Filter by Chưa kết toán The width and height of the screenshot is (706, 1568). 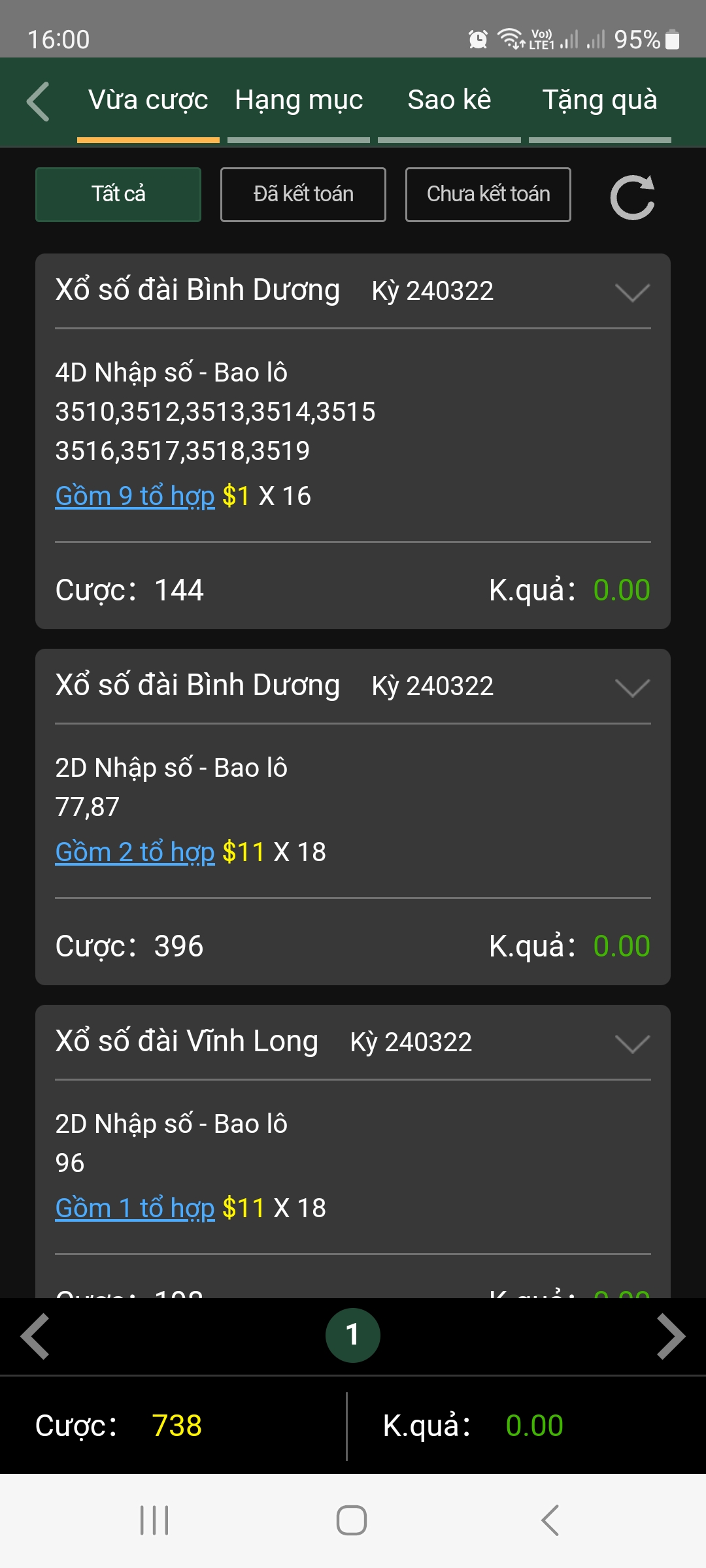[x=488, y=195]
